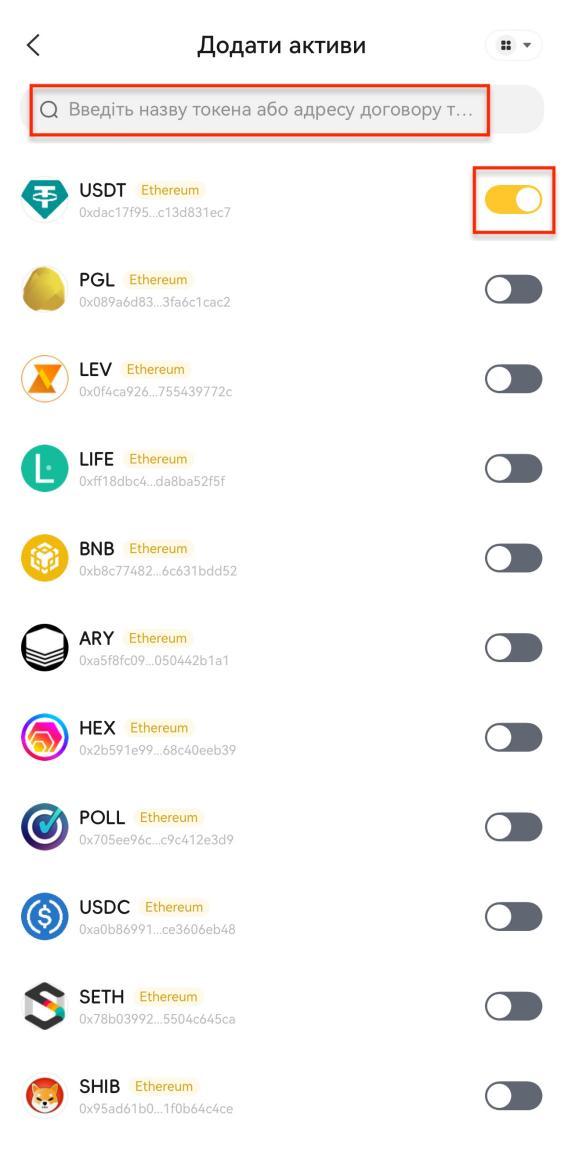Add BNB with its switch
This screenshot has width=564, height=1155.
pyautogui.click(x=513, y=558)
